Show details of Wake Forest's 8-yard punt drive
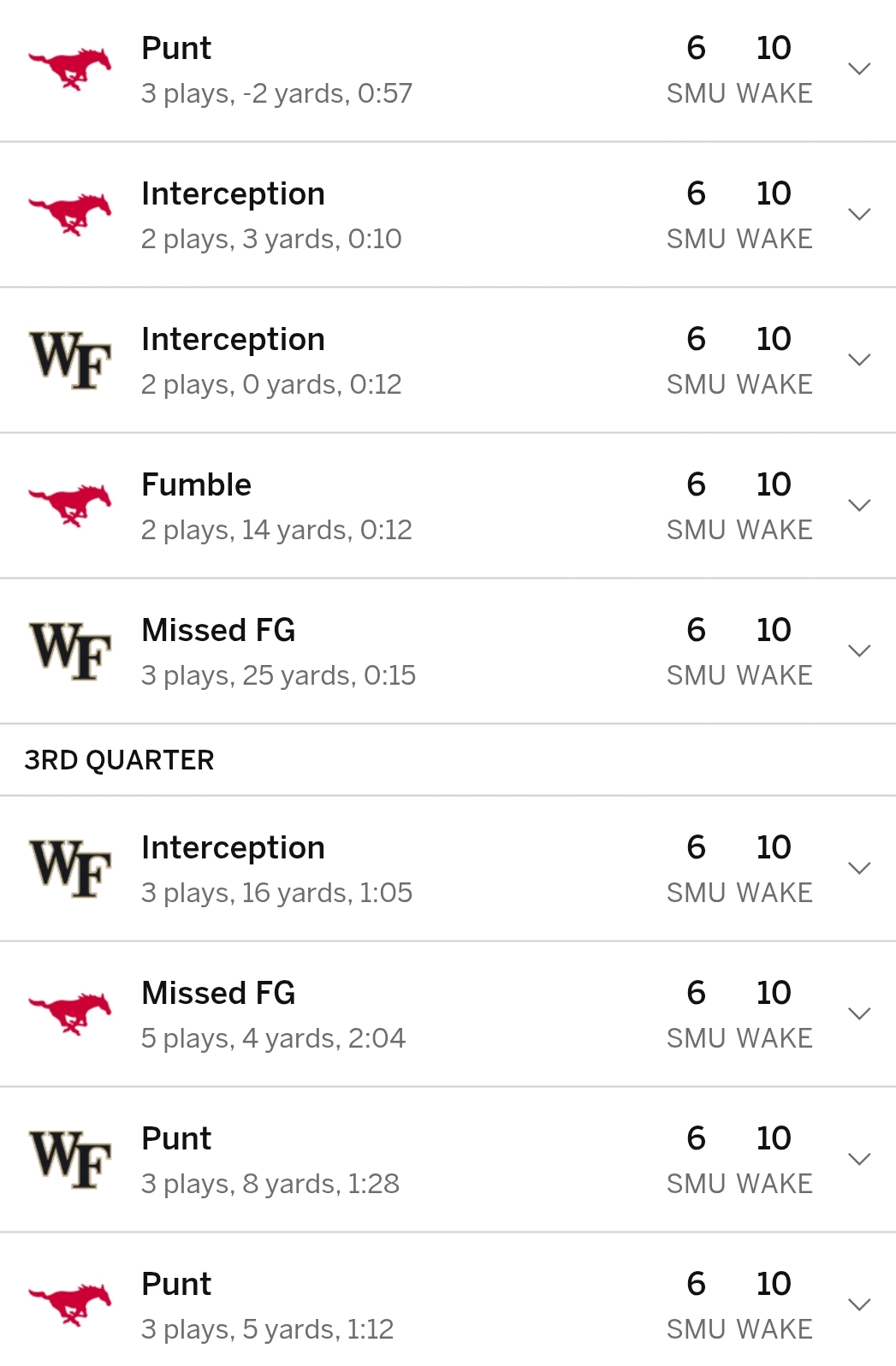 tap(858, 1160)
